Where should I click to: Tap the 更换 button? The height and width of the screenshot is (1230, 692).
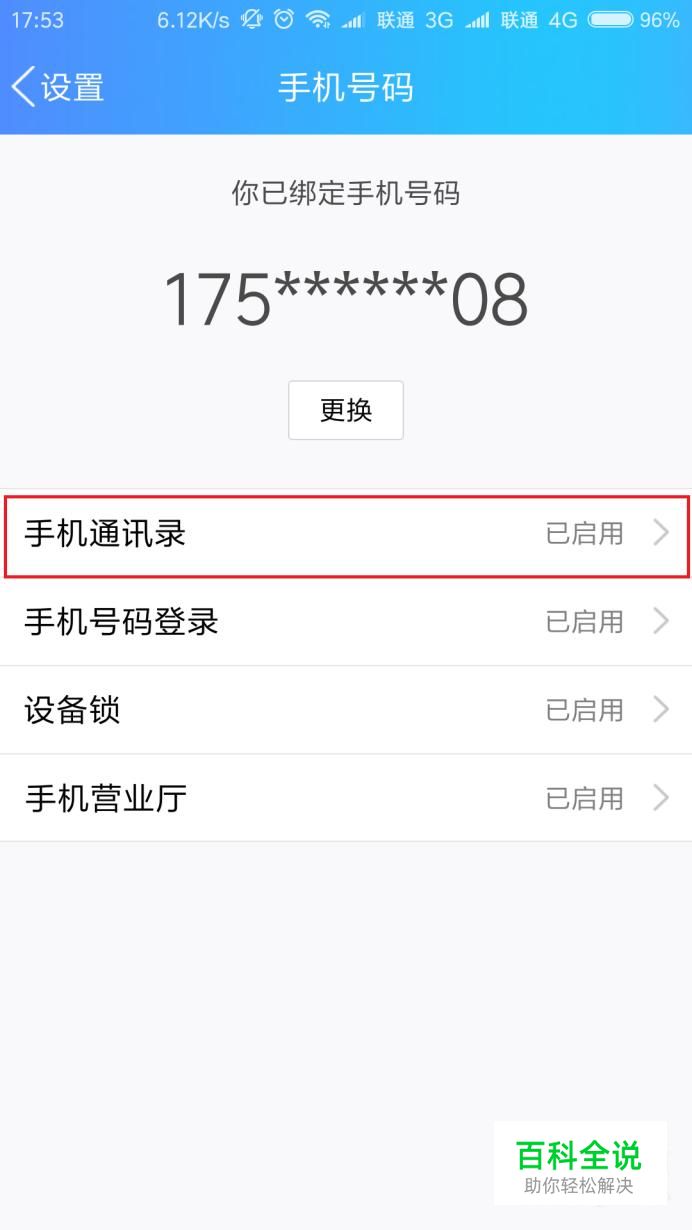(x=346, y=410)
